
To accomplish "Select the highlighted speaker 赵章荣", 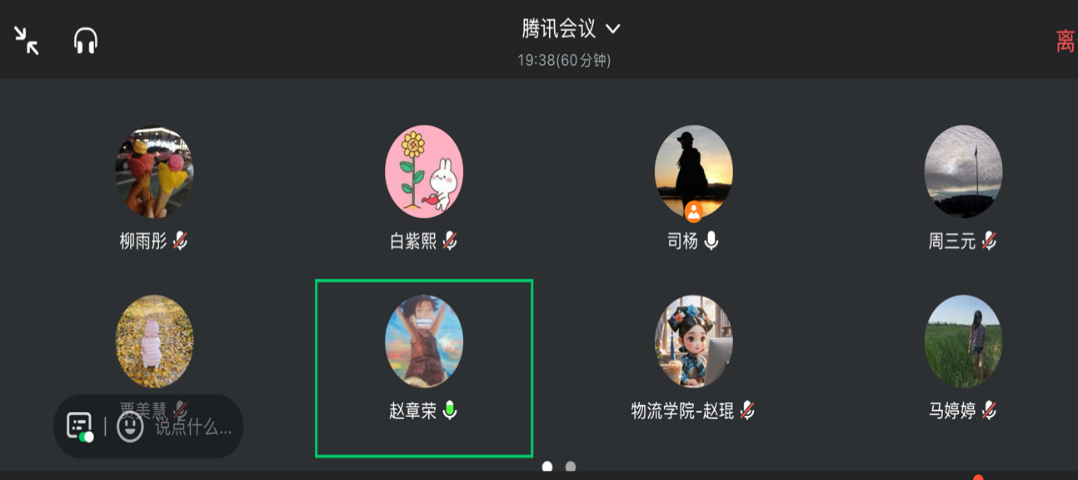I will 424,342.
